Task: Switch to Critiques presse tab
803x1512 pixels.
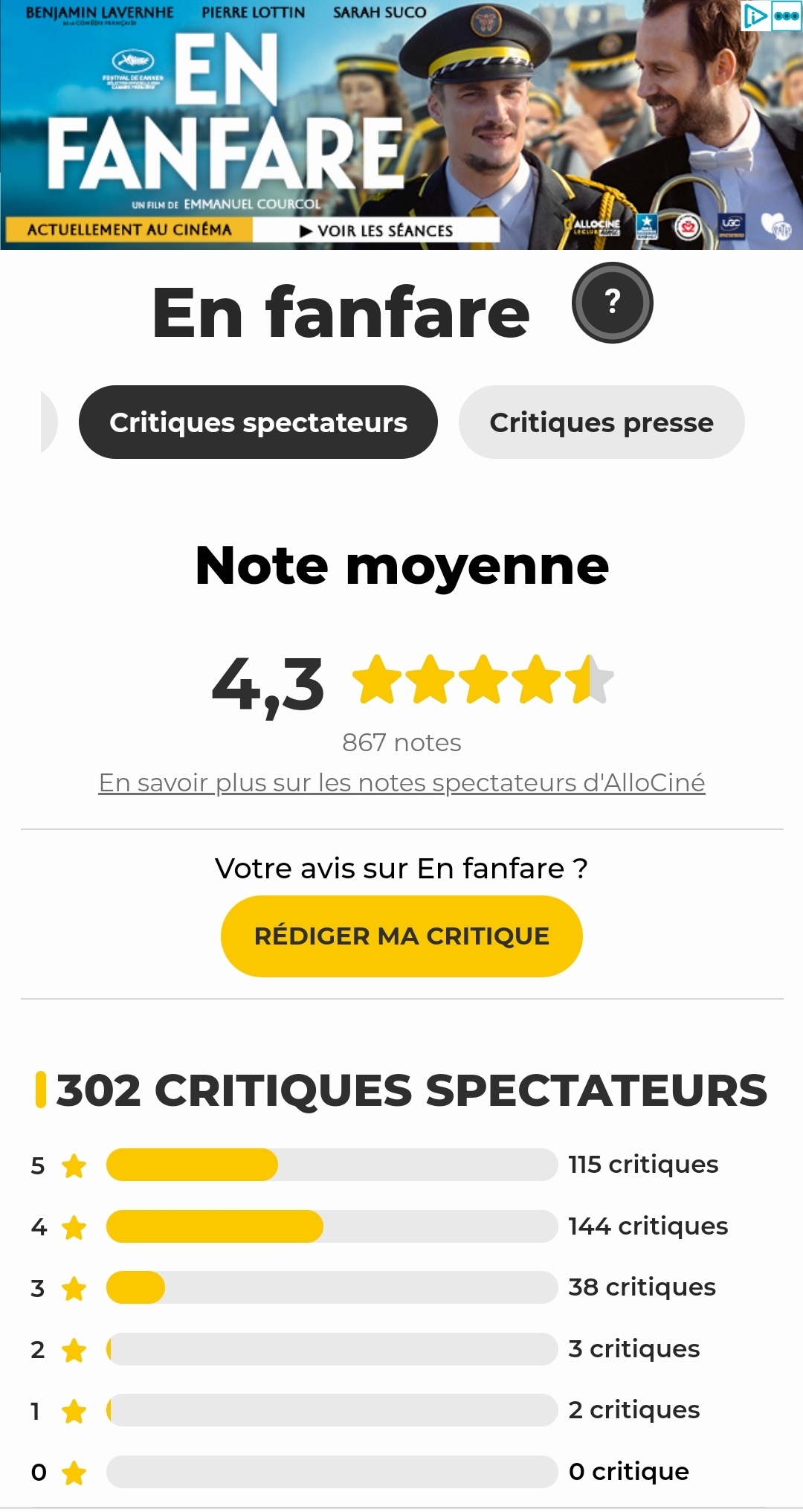Action: [602, 422]
